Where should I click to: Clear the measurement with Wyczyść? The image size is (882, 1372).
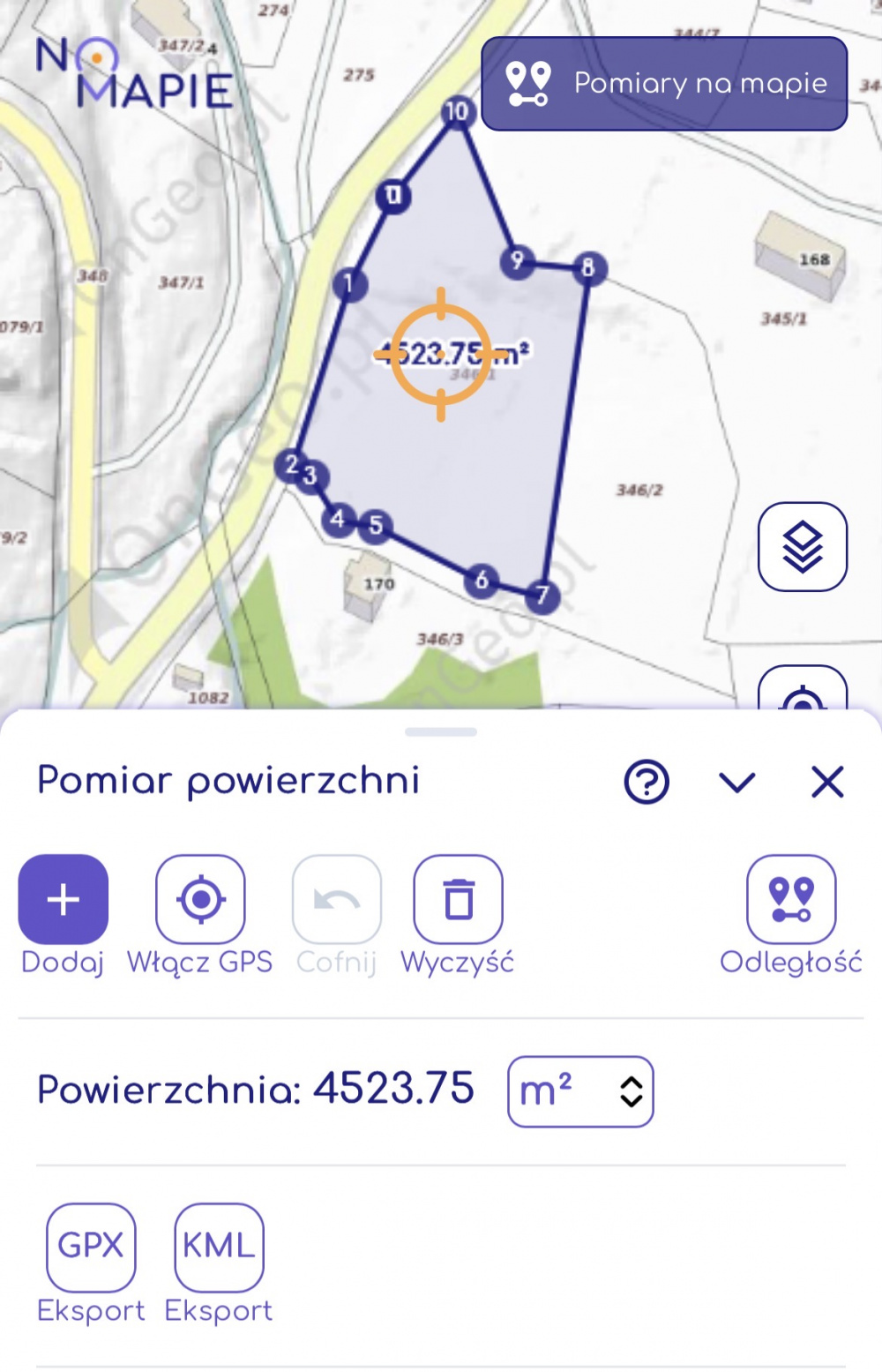(x=458, y=900)
